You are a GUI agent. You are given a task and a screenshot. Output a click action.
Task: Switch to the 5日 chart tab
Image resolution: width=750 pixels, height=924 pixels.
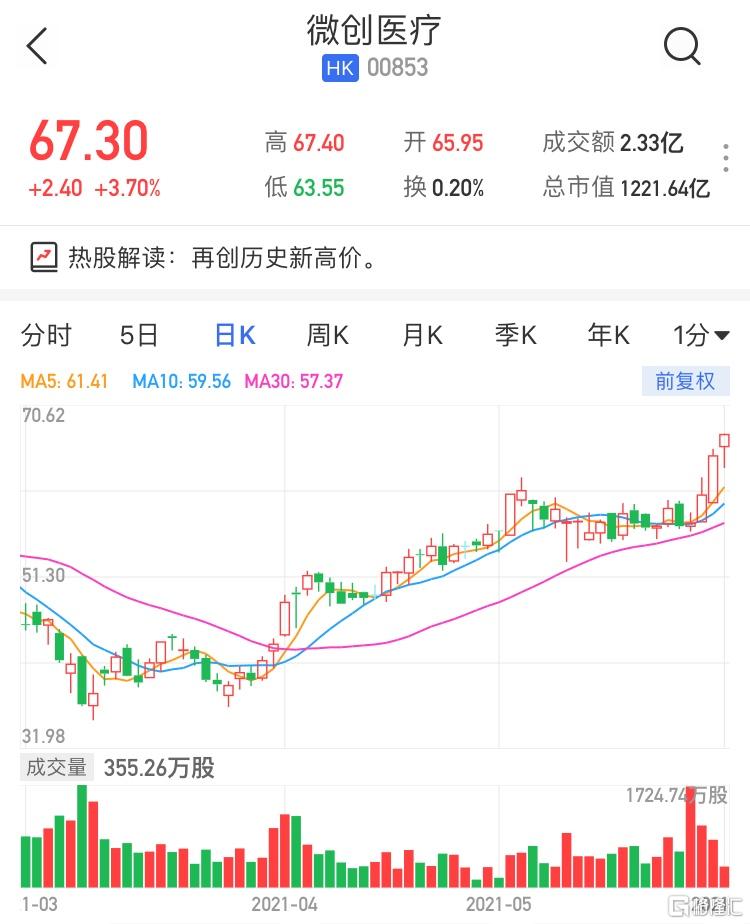(x=139, y=335)
